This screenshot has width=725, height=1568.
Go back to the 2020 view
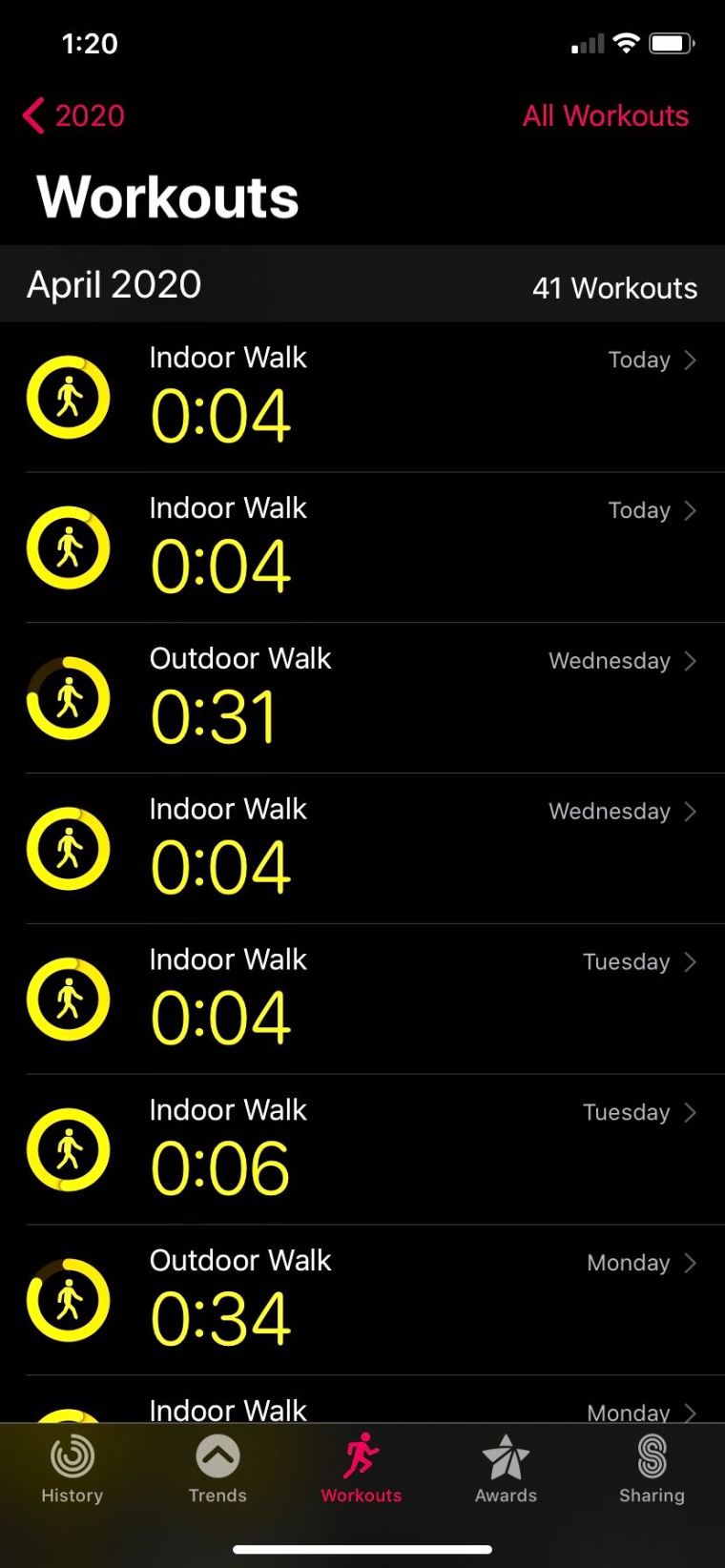pos(74,116)
